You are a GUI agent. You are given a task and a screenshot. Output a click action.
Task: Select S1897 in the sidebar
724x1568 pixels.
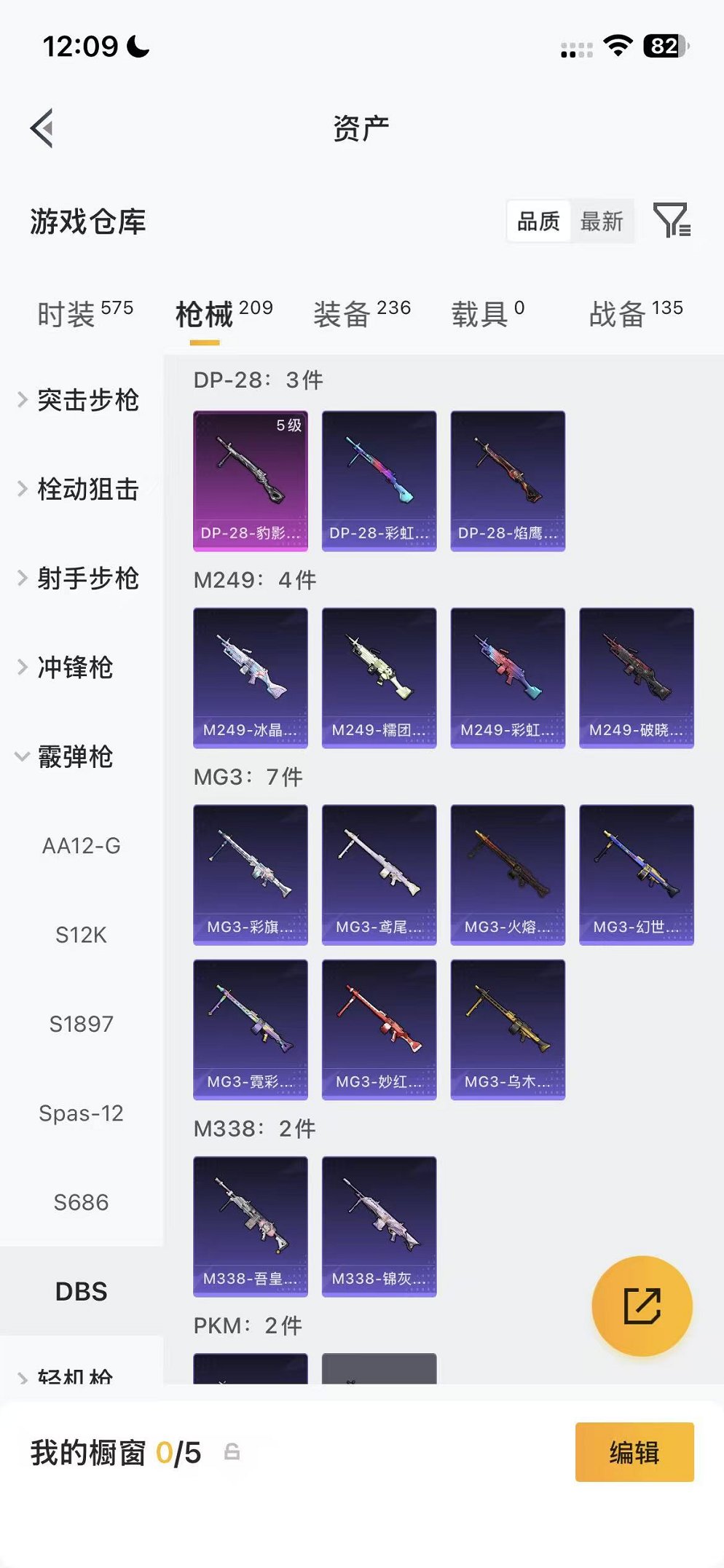[82, 1024]
